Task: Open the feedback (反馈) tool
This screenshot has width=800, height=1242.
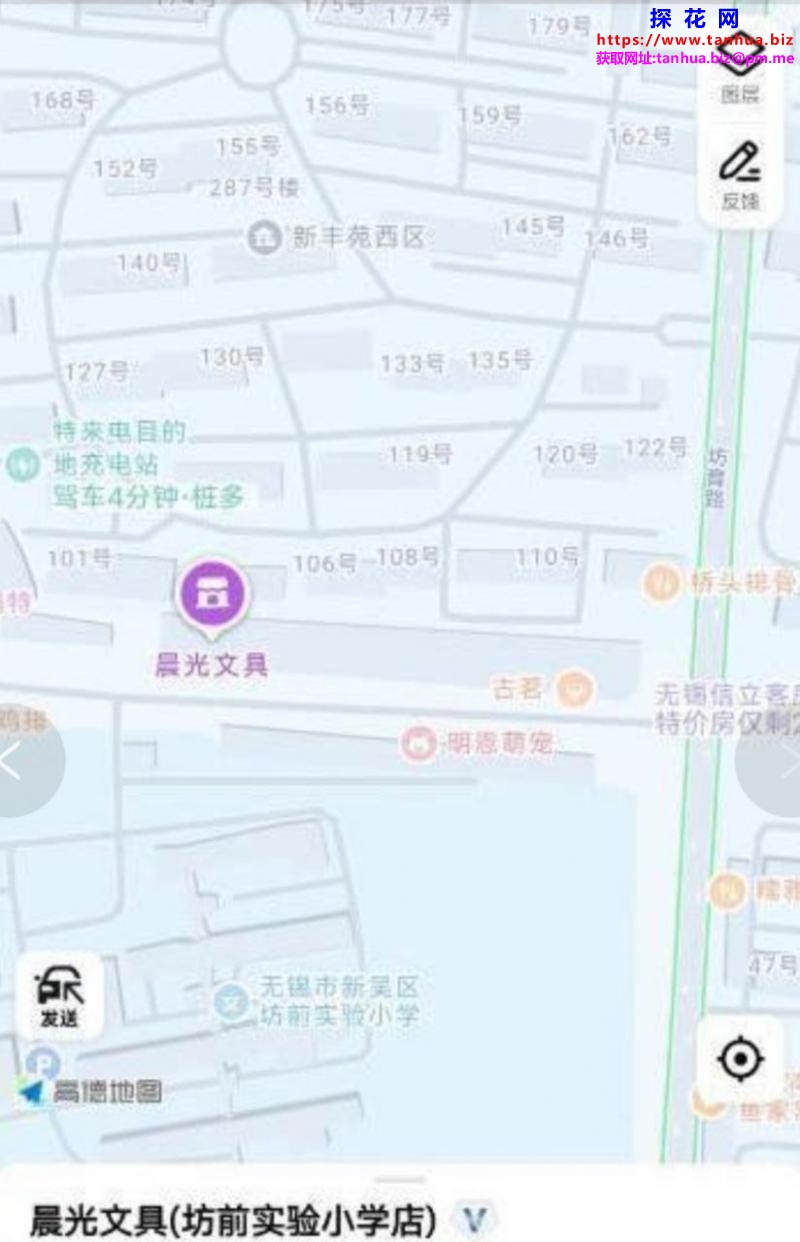Action: (x=740, y=175)
